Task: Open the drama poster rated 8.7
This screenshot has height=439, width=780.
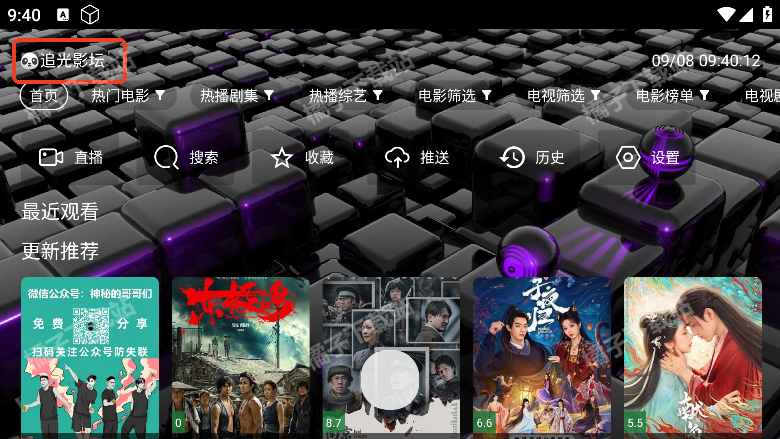Action: click(x=391, y=355)
